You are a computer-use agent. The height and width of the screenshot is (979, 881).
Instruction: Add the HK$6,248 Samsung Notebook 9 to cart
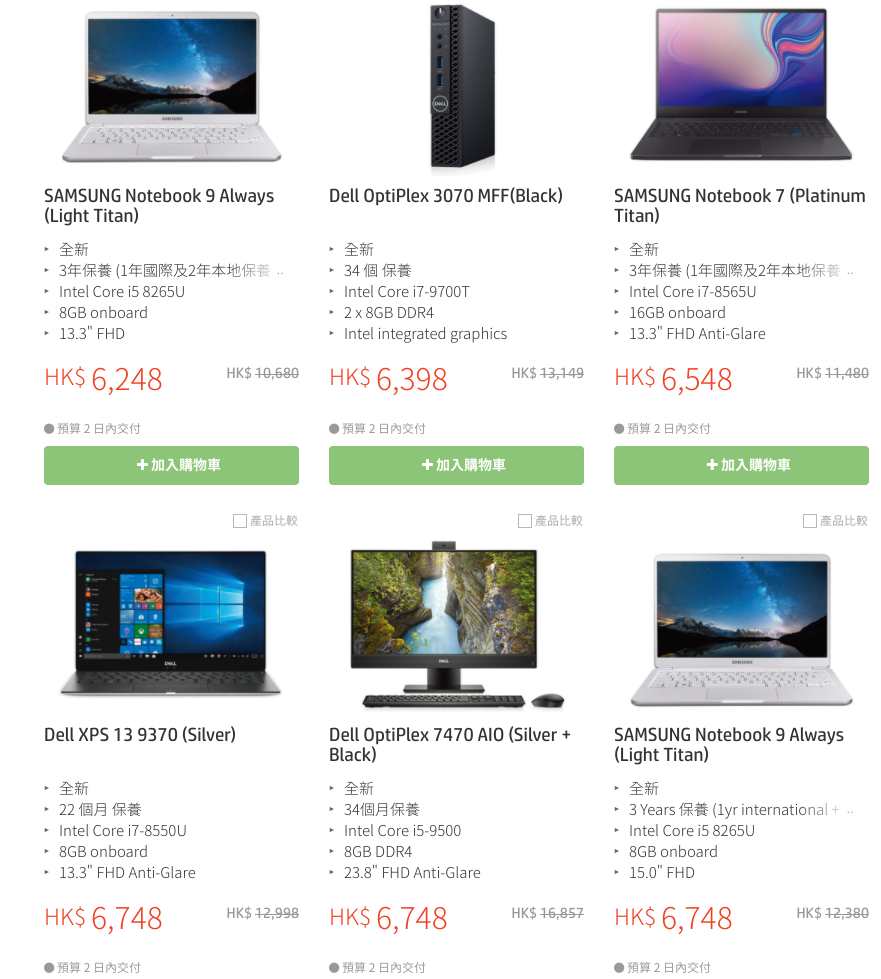[171, 465]
